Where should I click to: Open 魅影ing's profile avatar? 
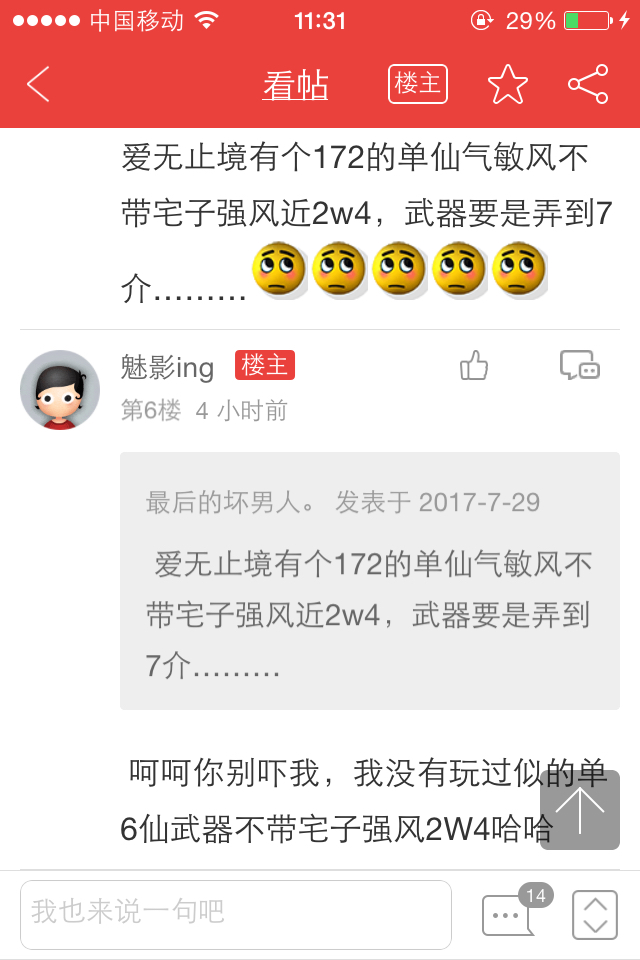[x=60, y=390]
